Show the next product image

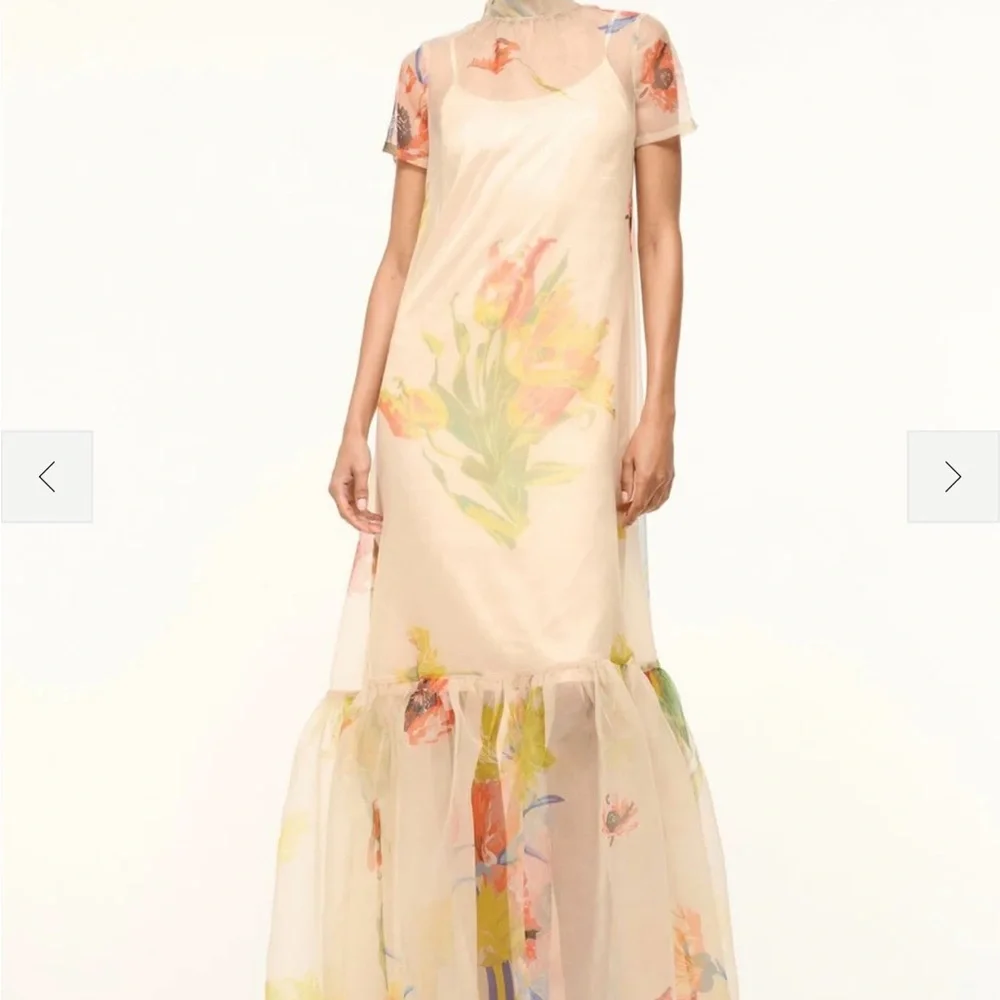point(953,476)
